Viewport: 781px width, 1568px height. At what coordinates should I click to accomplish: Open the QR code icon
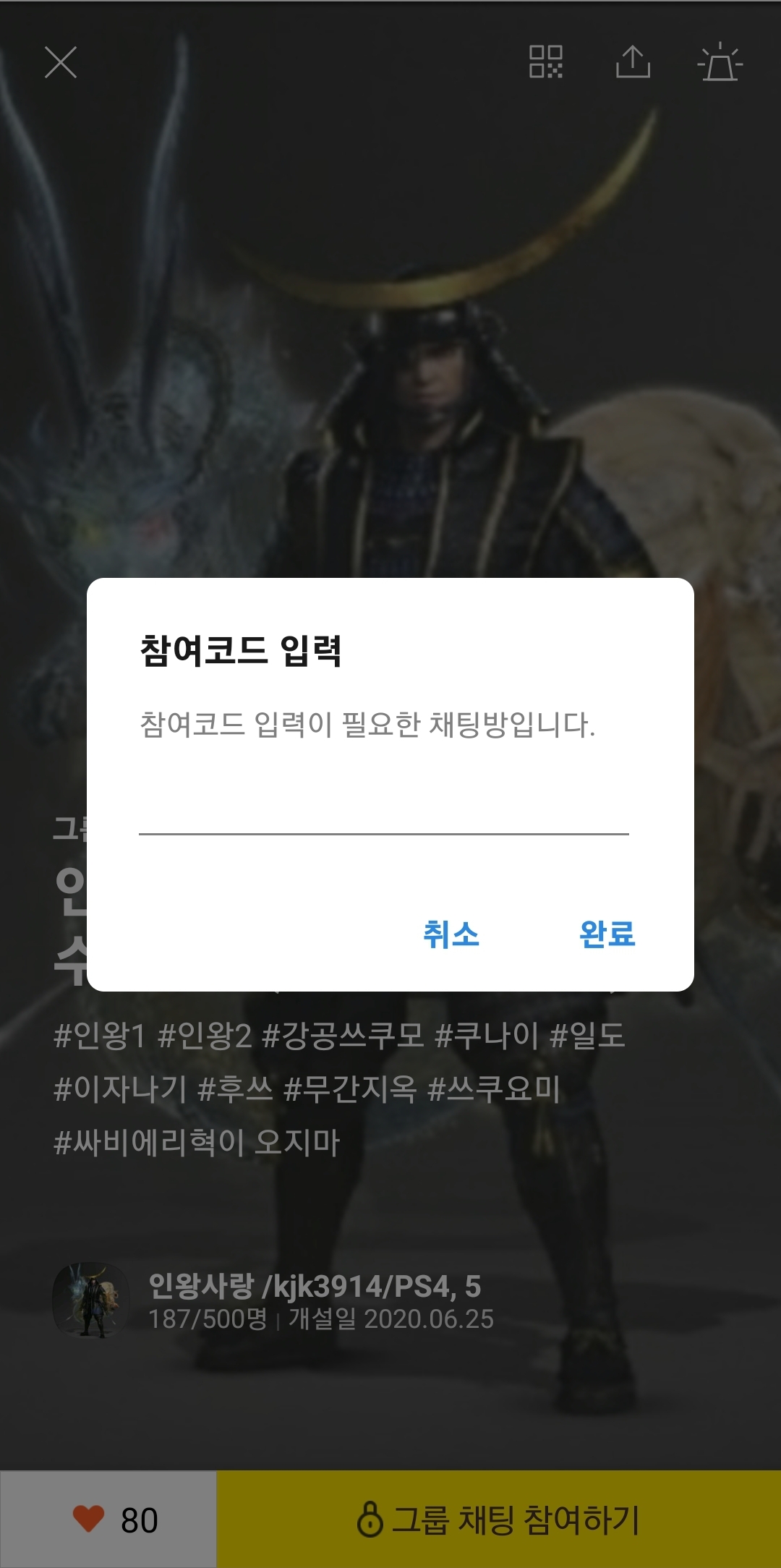point(546,62)
